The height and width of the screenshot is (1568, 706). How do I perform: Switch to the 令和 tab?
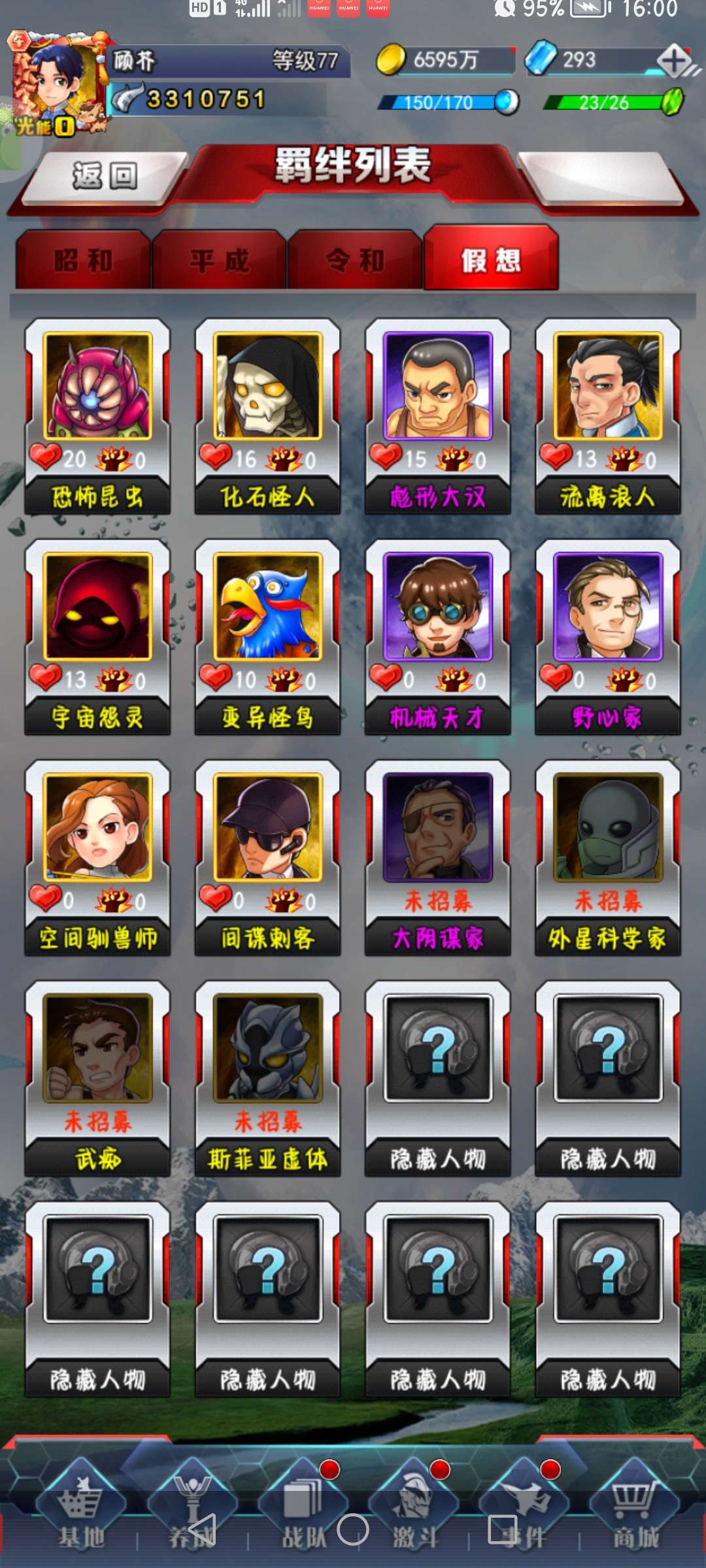click(355, 261)
